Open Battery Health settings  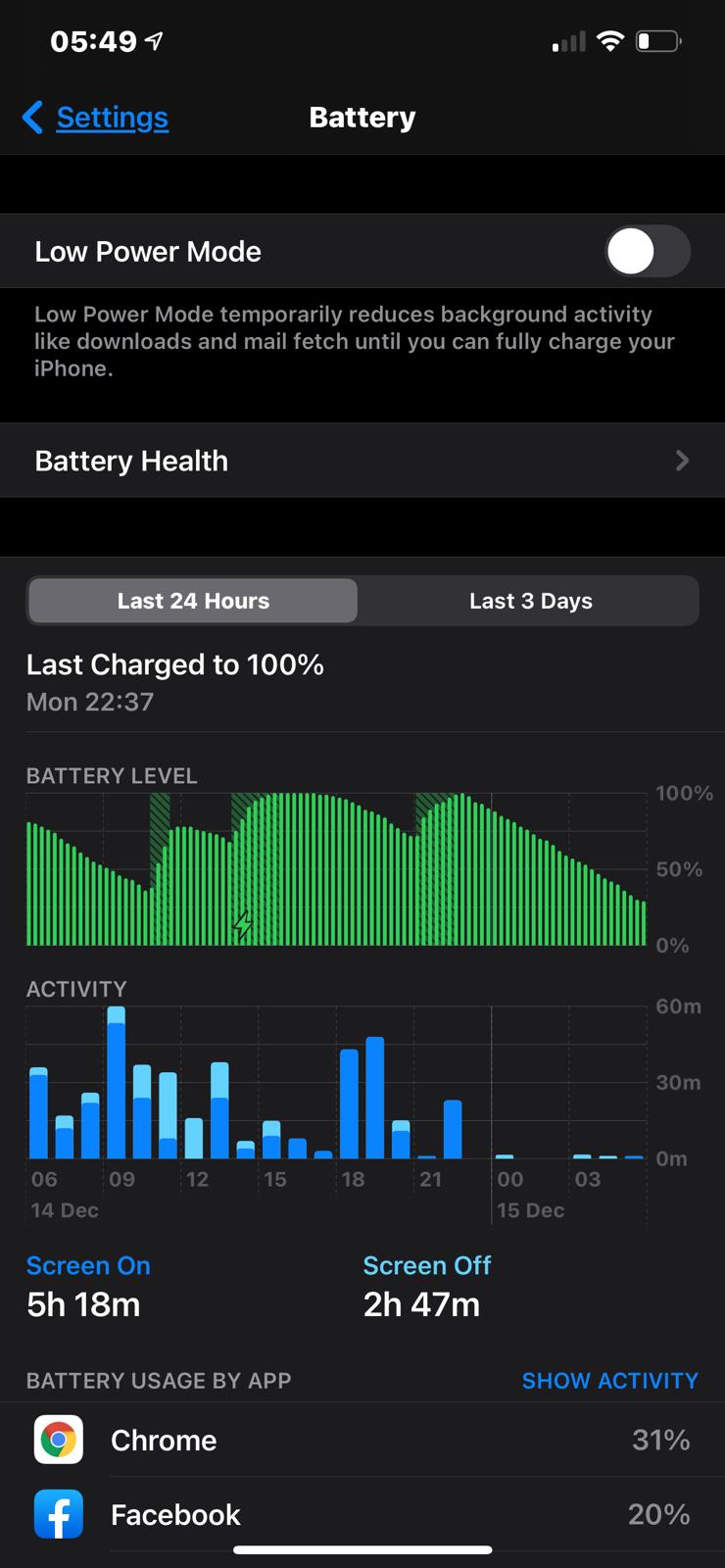(362, 461)
